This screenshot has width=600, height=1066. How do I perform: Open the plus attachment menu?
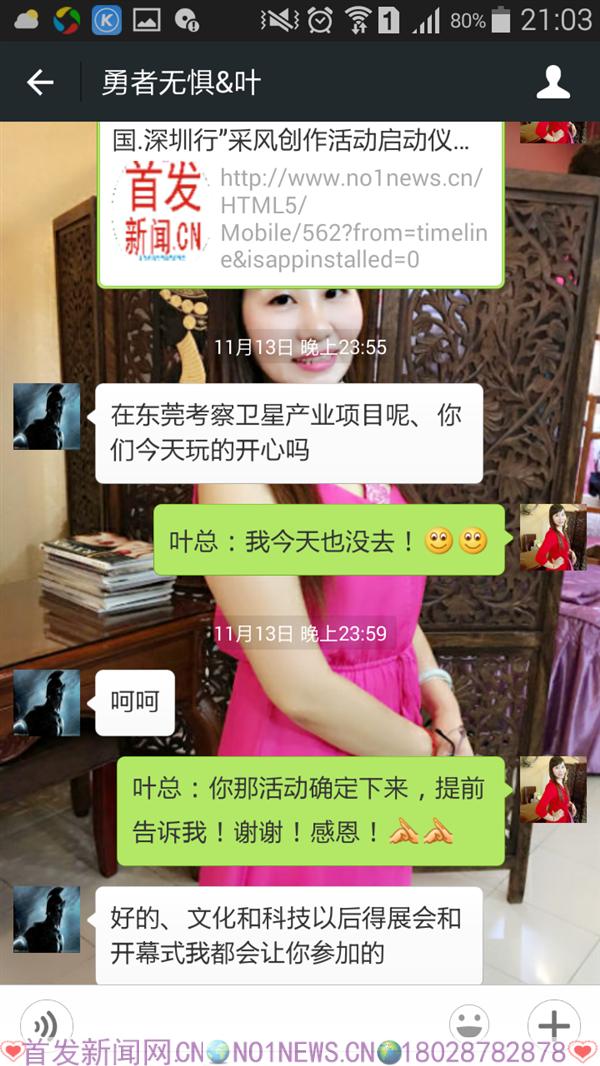(x=553, y=1025)
